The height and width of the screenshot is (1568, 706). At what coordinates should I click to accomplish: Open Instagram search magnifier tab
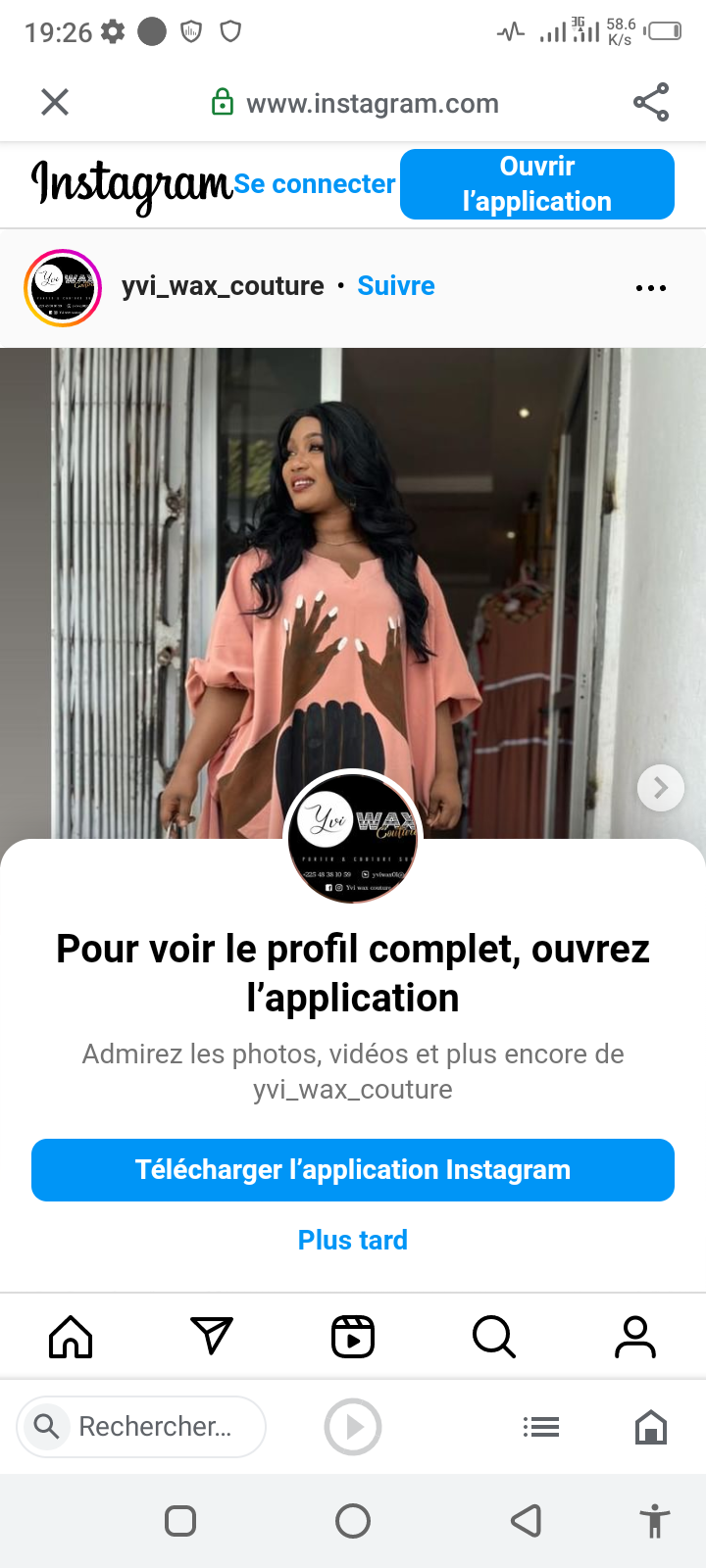coord(493,1337)
